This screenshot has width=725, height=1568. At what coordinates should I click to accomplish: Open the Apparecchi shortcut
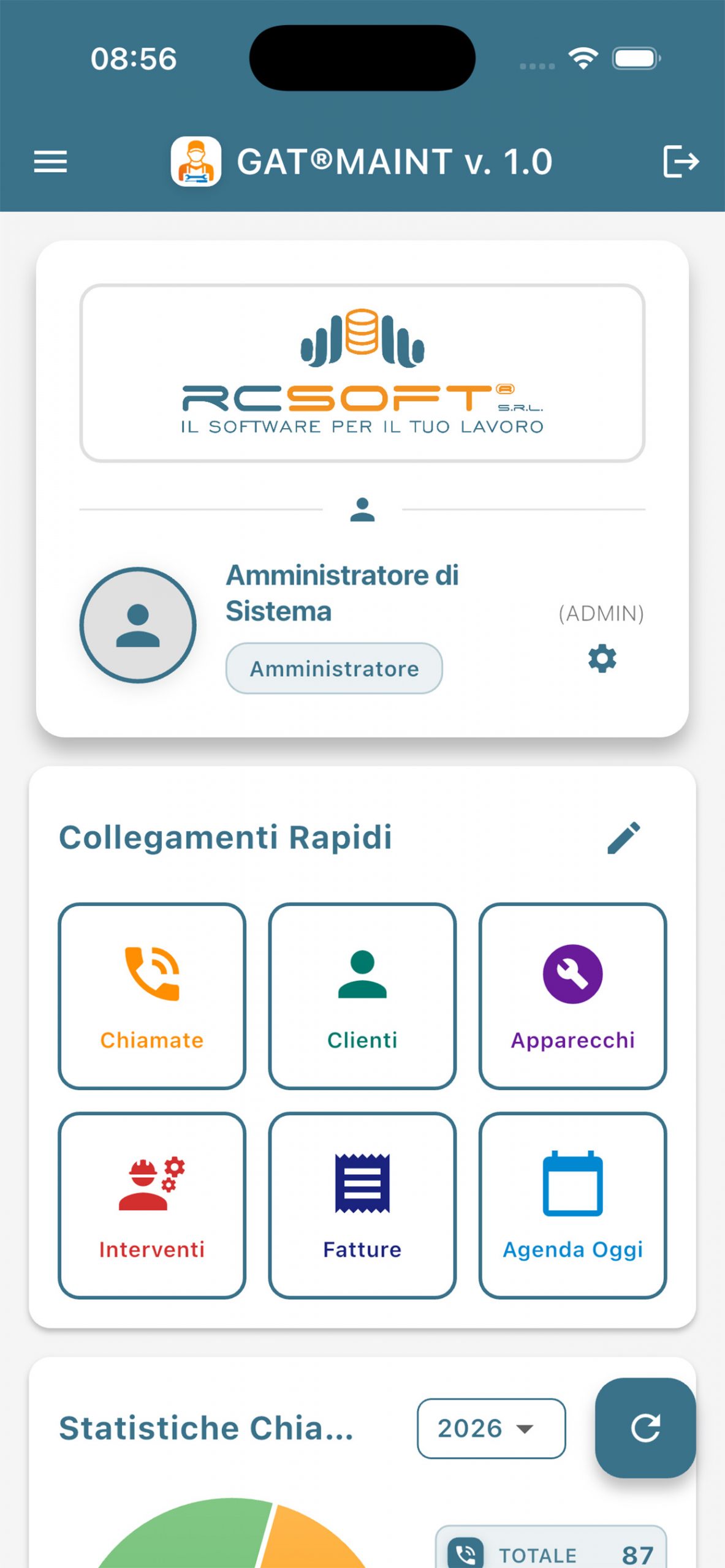572,996
